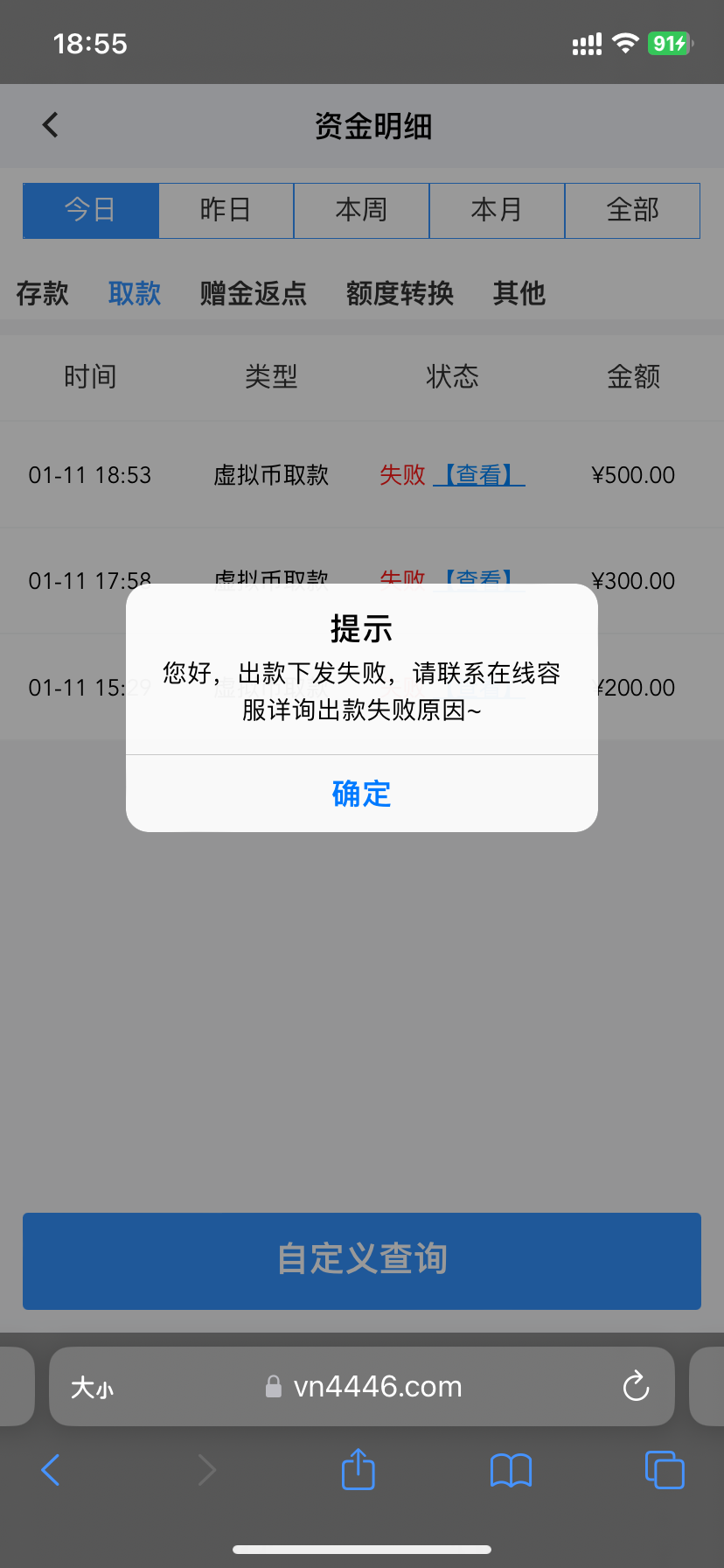The image size is (724, 1568).
Task: Open Safari share sheet
Action: pyautogui.click(x=358, y=1469)
